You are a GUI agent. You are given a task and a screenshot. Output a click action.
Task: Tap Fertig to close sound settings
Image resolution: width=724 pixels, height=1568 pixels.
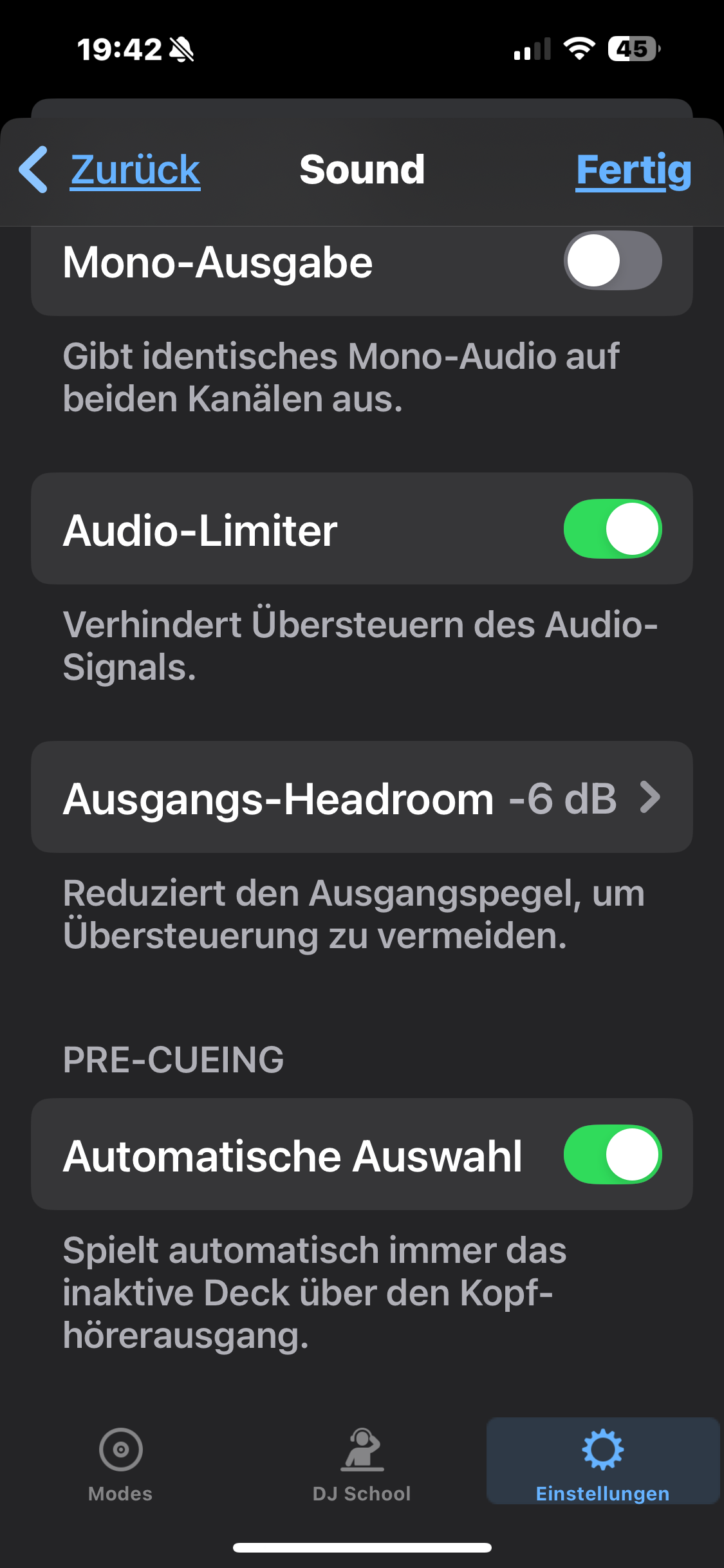[x=633, y=170]
